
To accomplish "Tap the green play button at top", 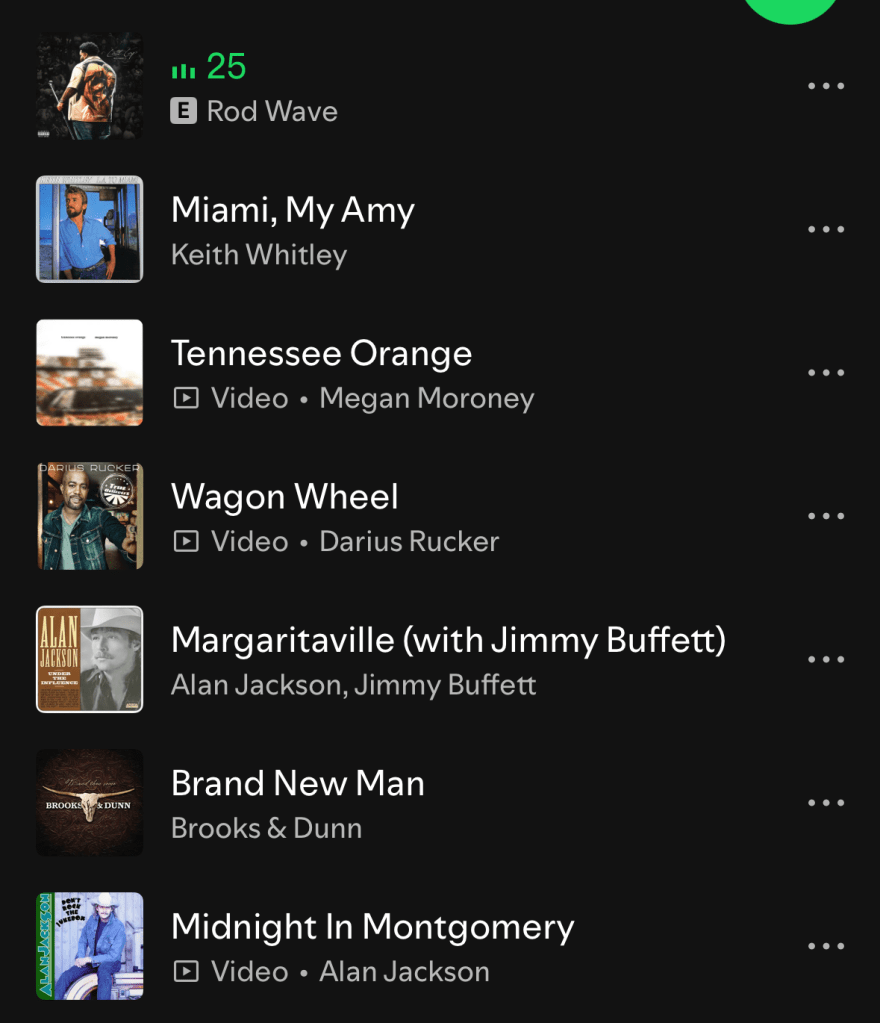I will pos(792,8).
